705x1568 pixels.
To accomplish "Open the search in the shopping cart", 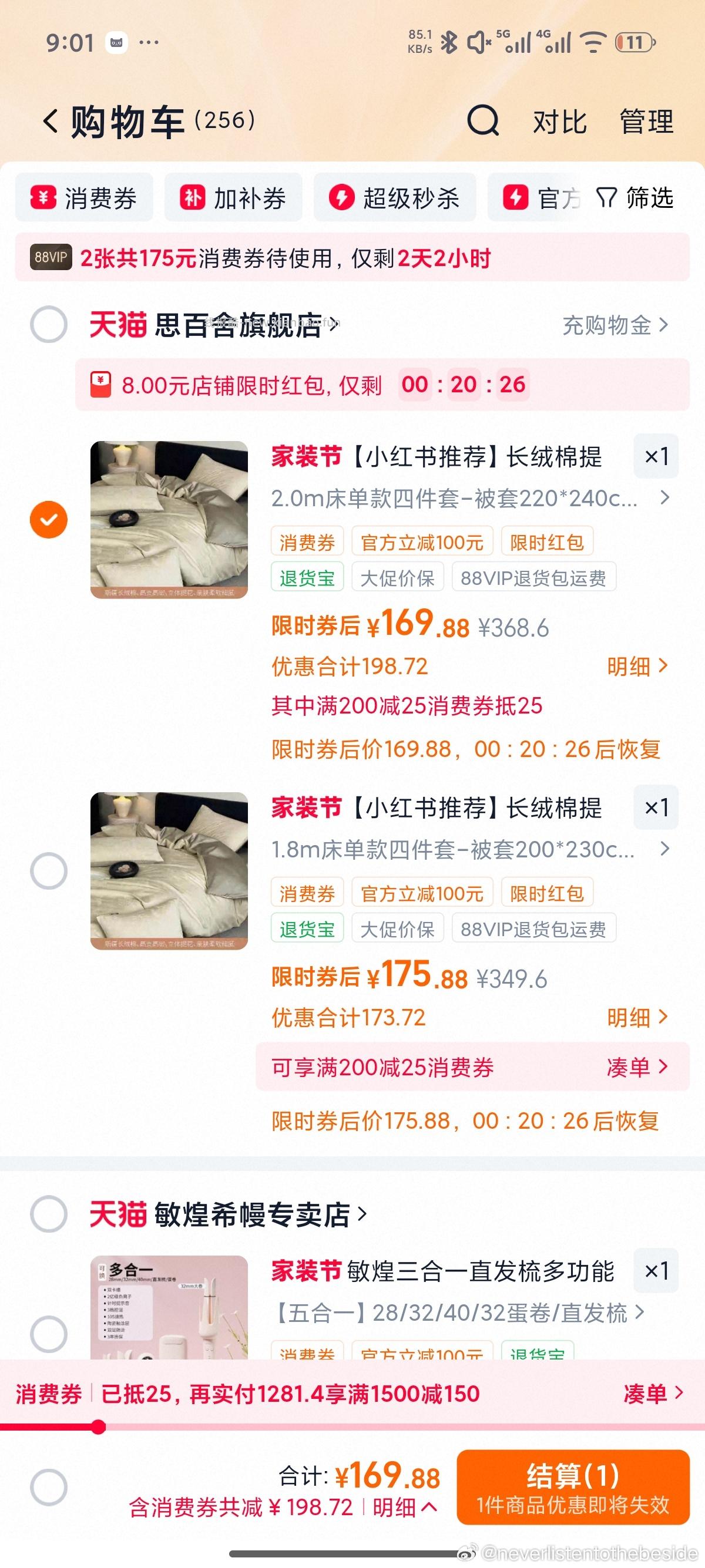I will click(x=484, y=121).
